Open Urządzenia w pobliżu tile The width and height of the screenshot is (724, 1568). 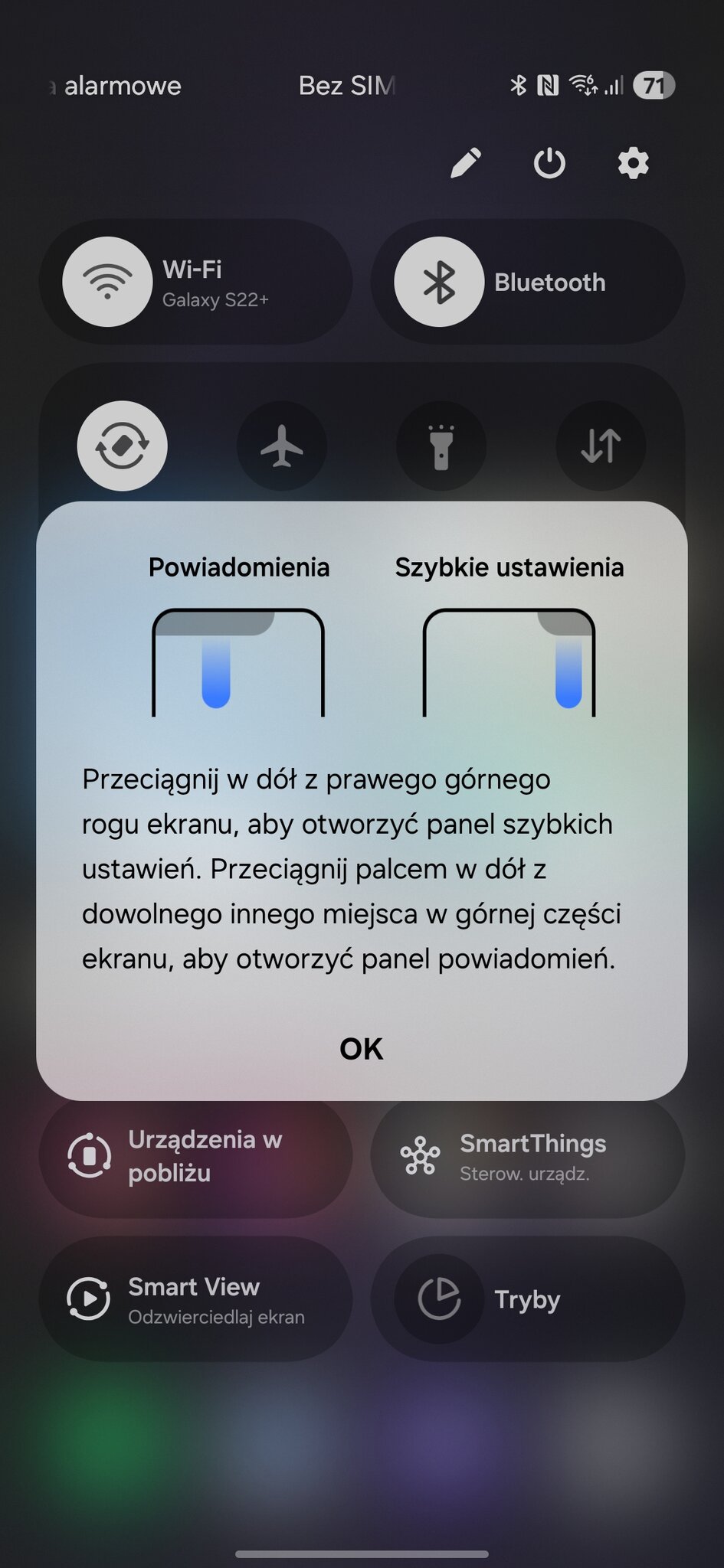[x=195, y=1156]
